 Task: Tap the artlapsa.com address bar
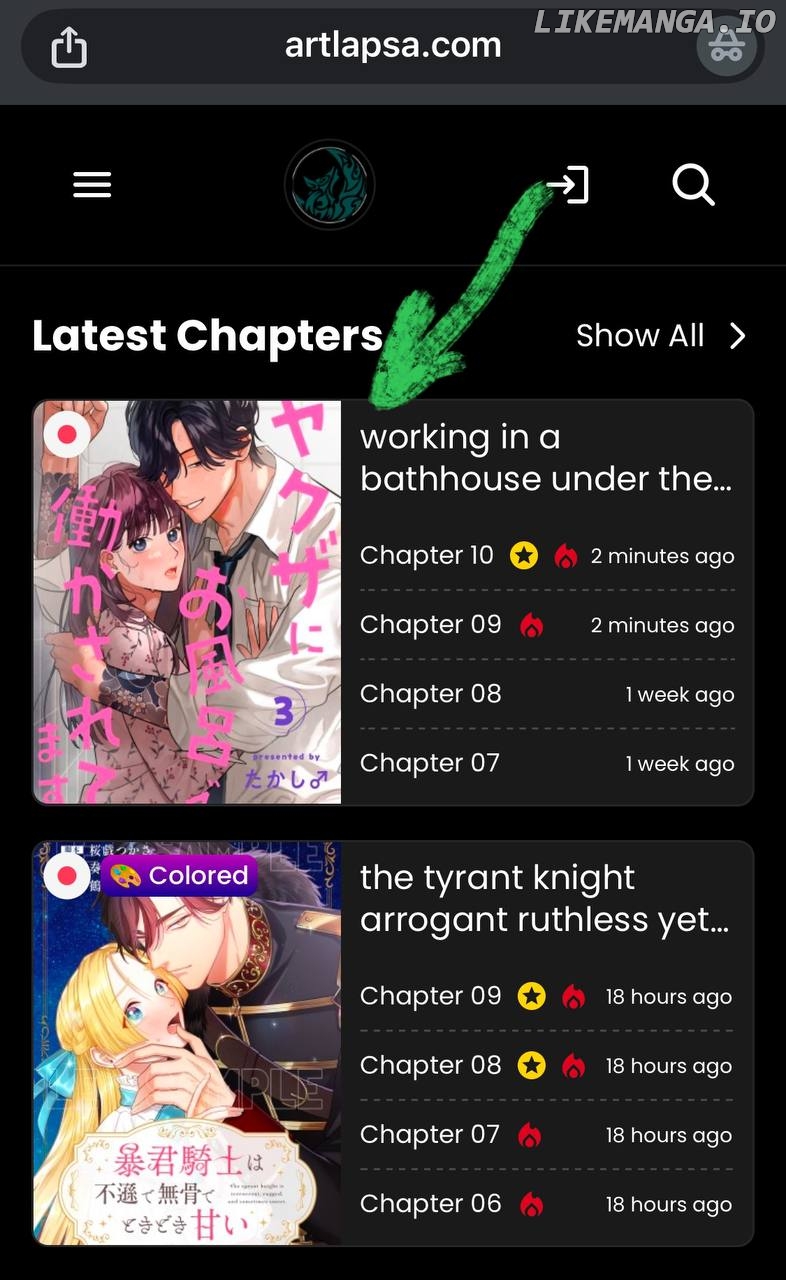tap(392, 45)
